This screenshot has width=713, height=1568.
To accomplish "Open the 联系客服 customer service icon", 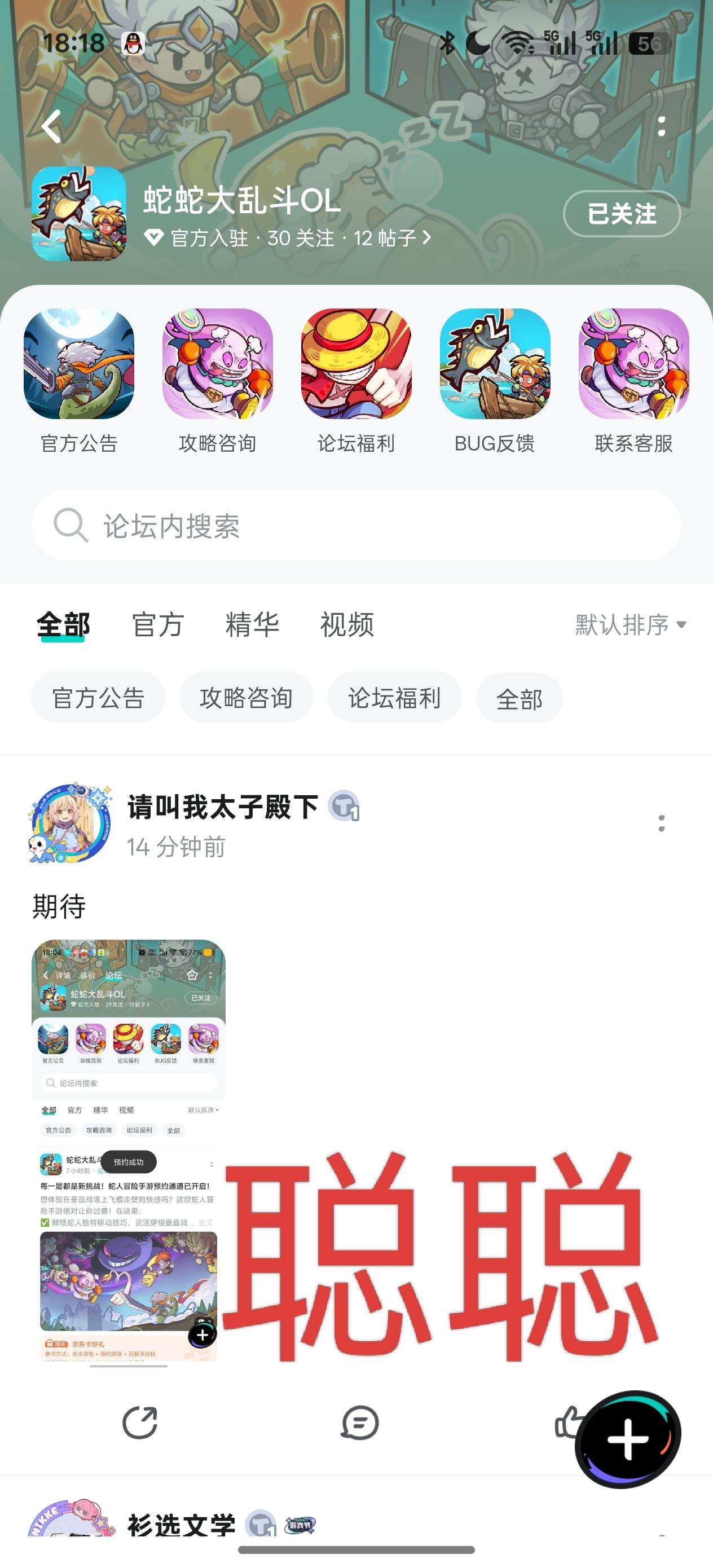I will pyautogui.click(x=633, y=371).
